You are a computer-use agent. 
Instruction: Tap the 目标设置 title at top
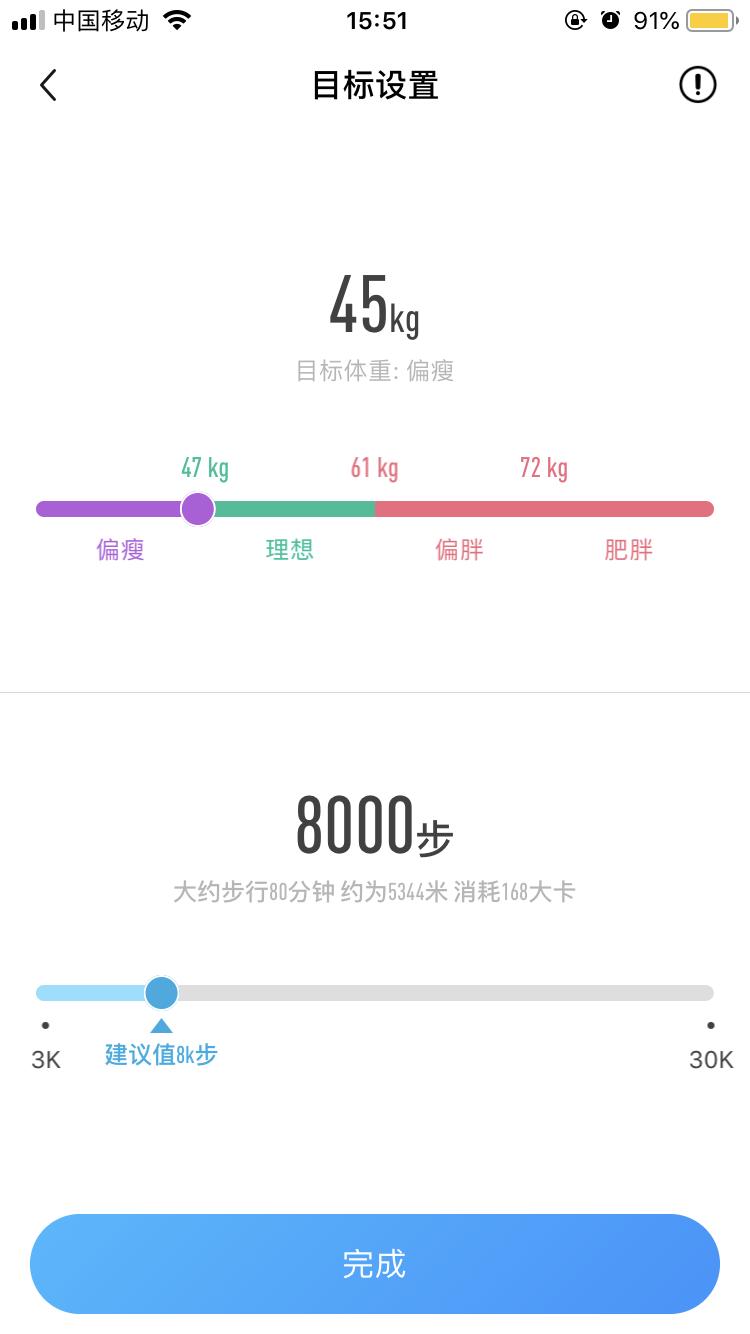[x=375, y=86]
